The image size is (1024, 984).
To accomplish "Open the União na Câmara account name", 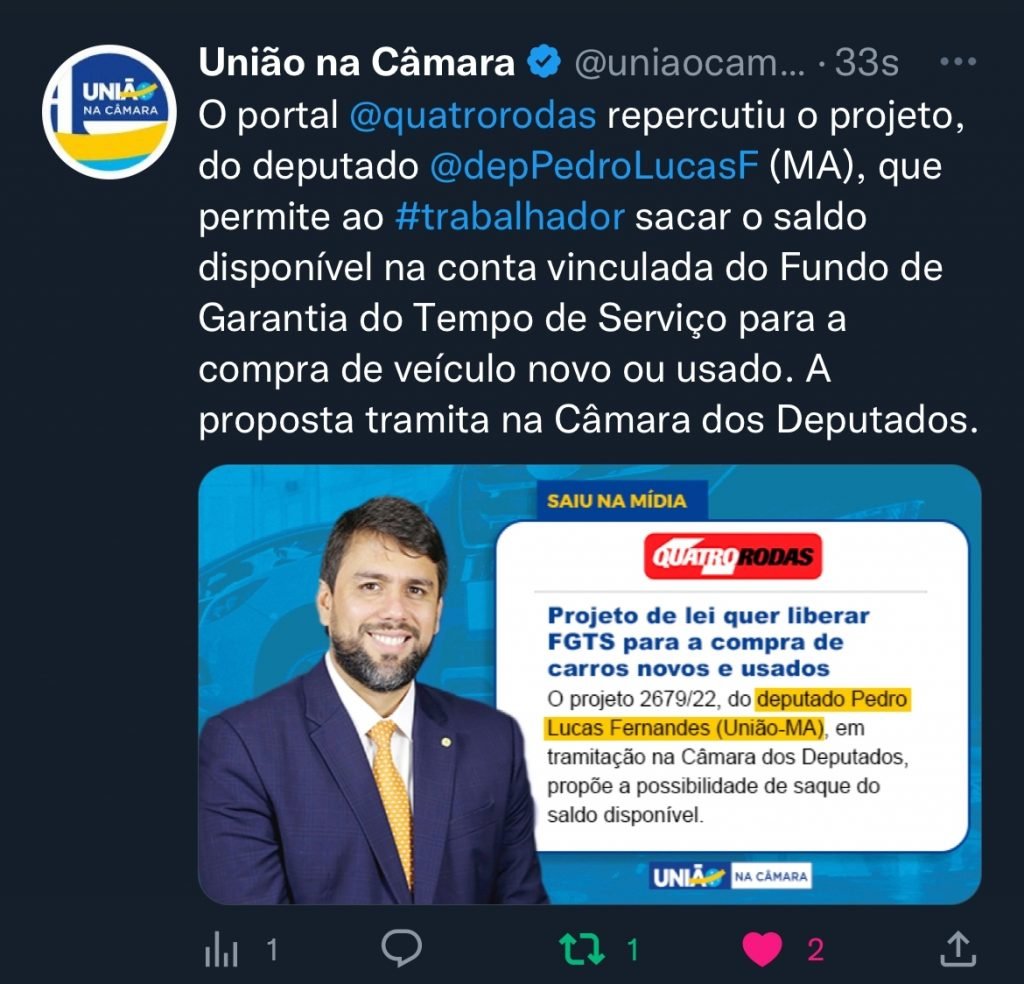I will point(356,63).
